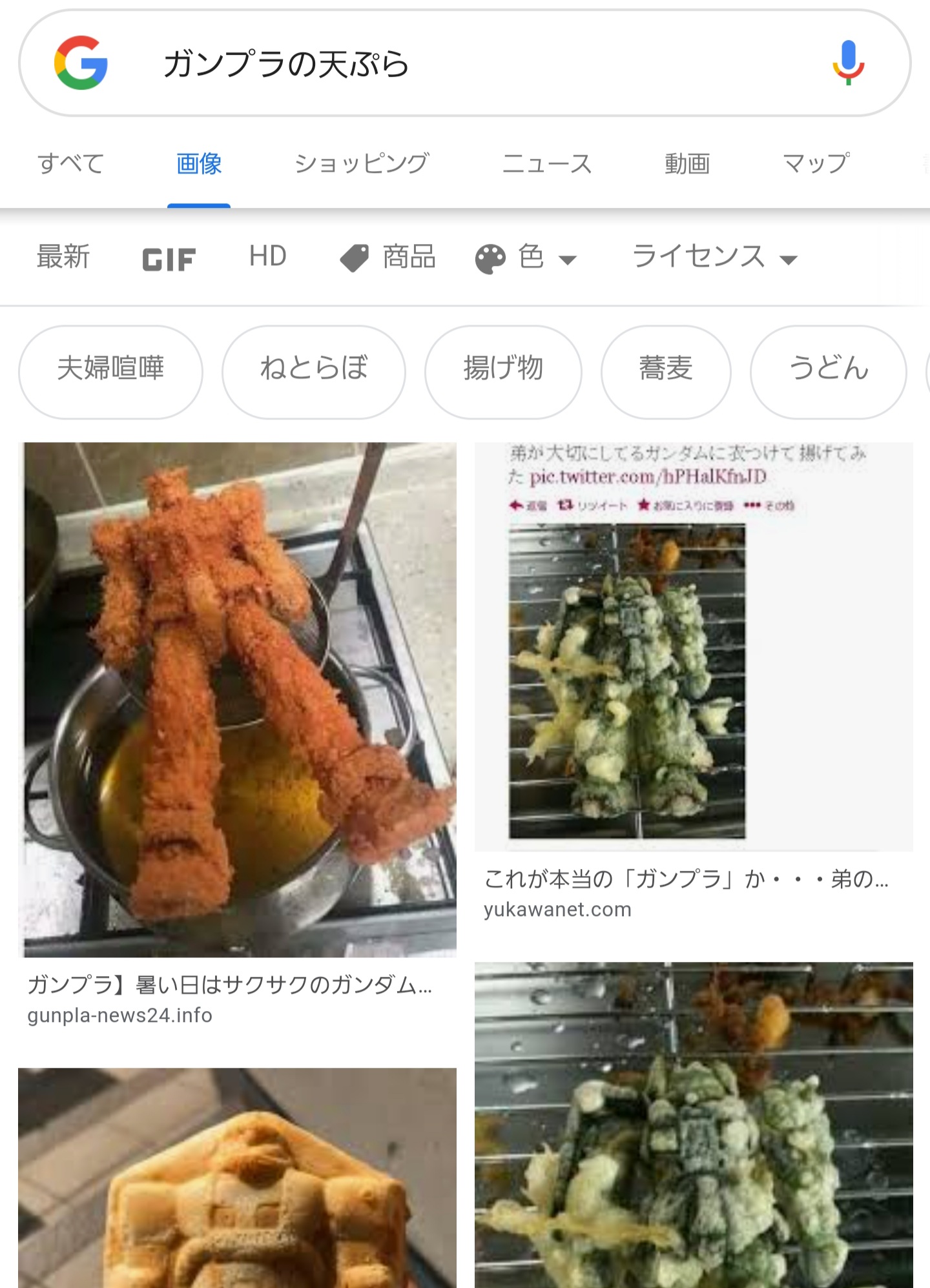This screenshot has height=1288, width=930.
Task: Go to the 動画 tab
Action: tap(687, 164)
